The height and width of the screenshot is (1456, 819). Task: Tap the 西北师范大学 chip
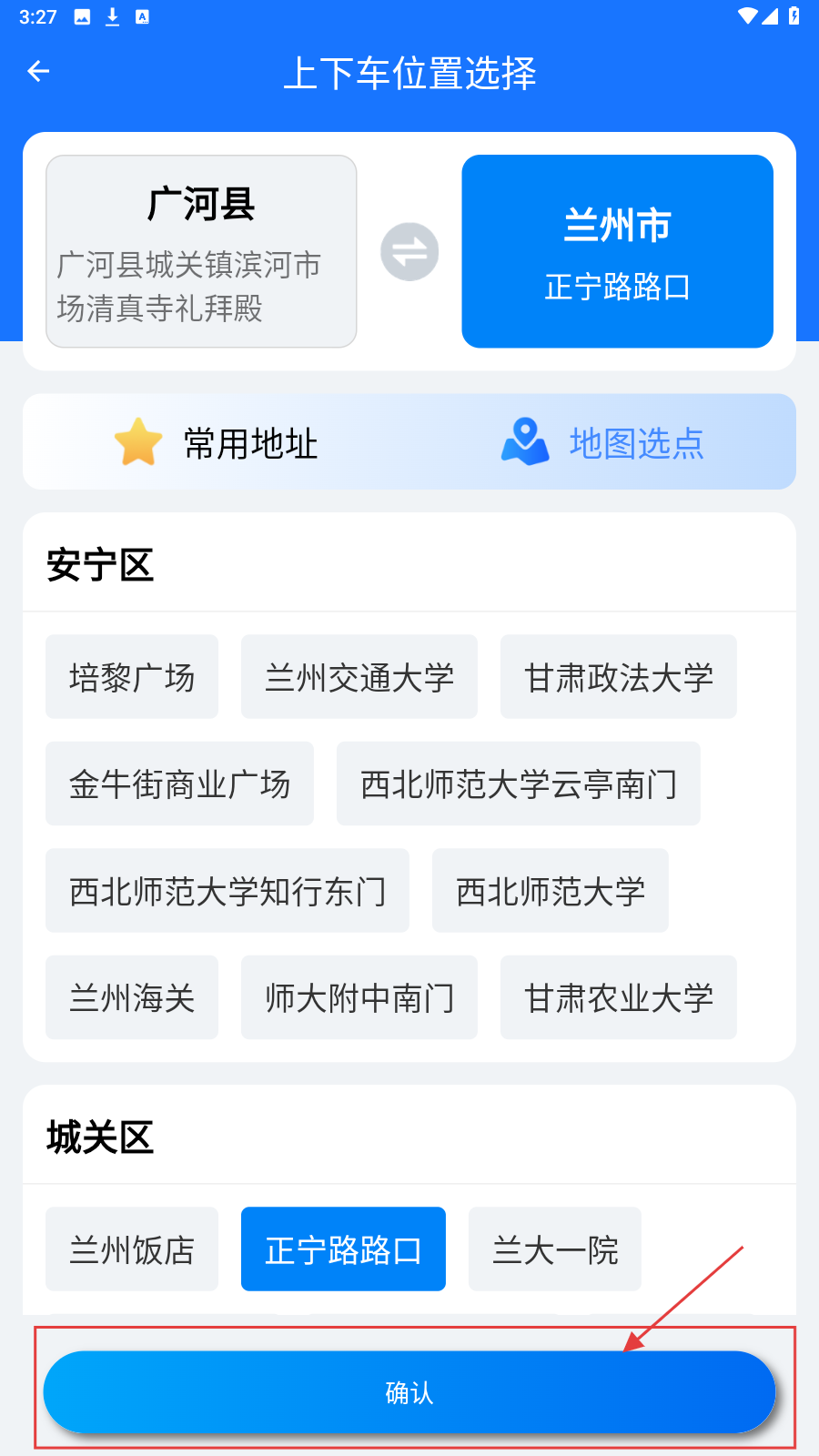(550, 891)
